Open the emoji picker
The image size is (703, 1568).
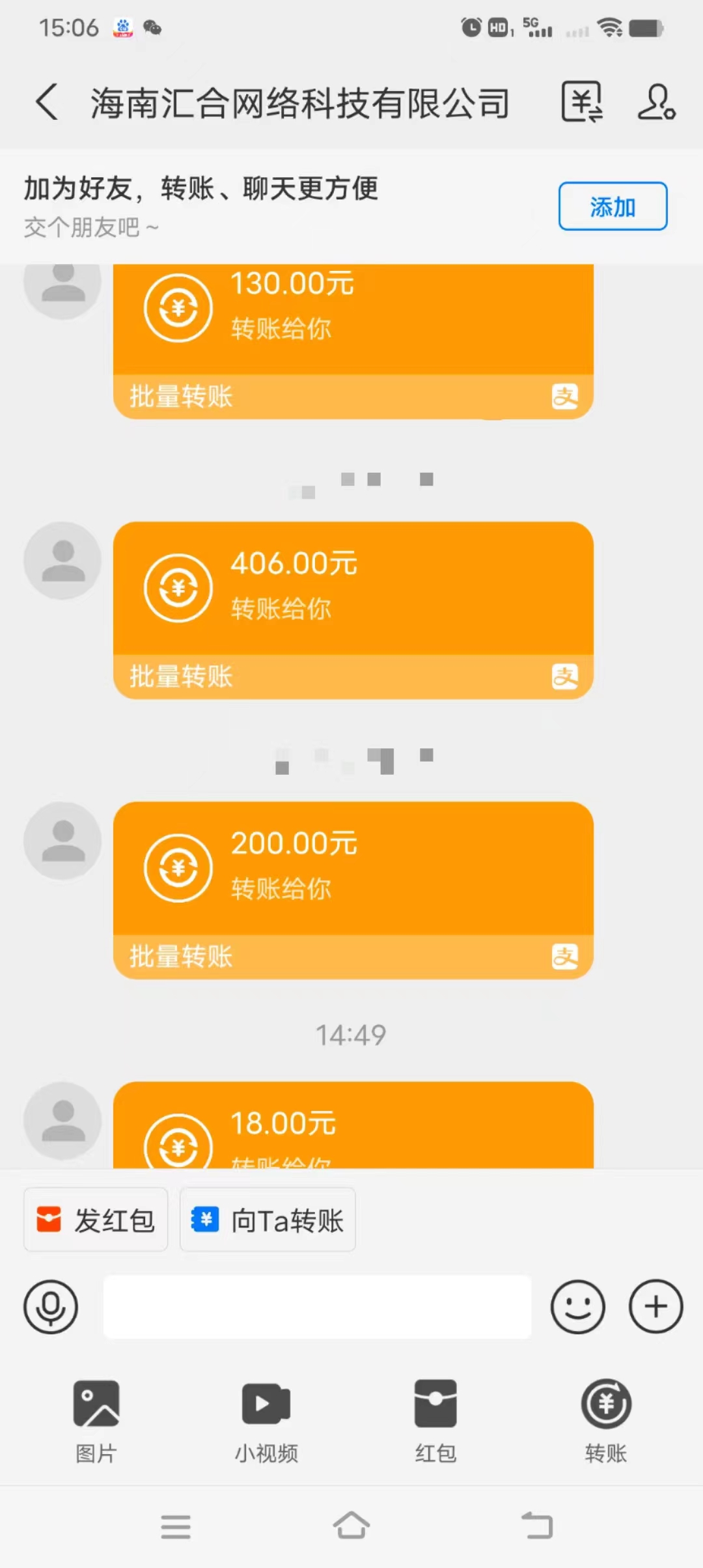[577, 1306]
